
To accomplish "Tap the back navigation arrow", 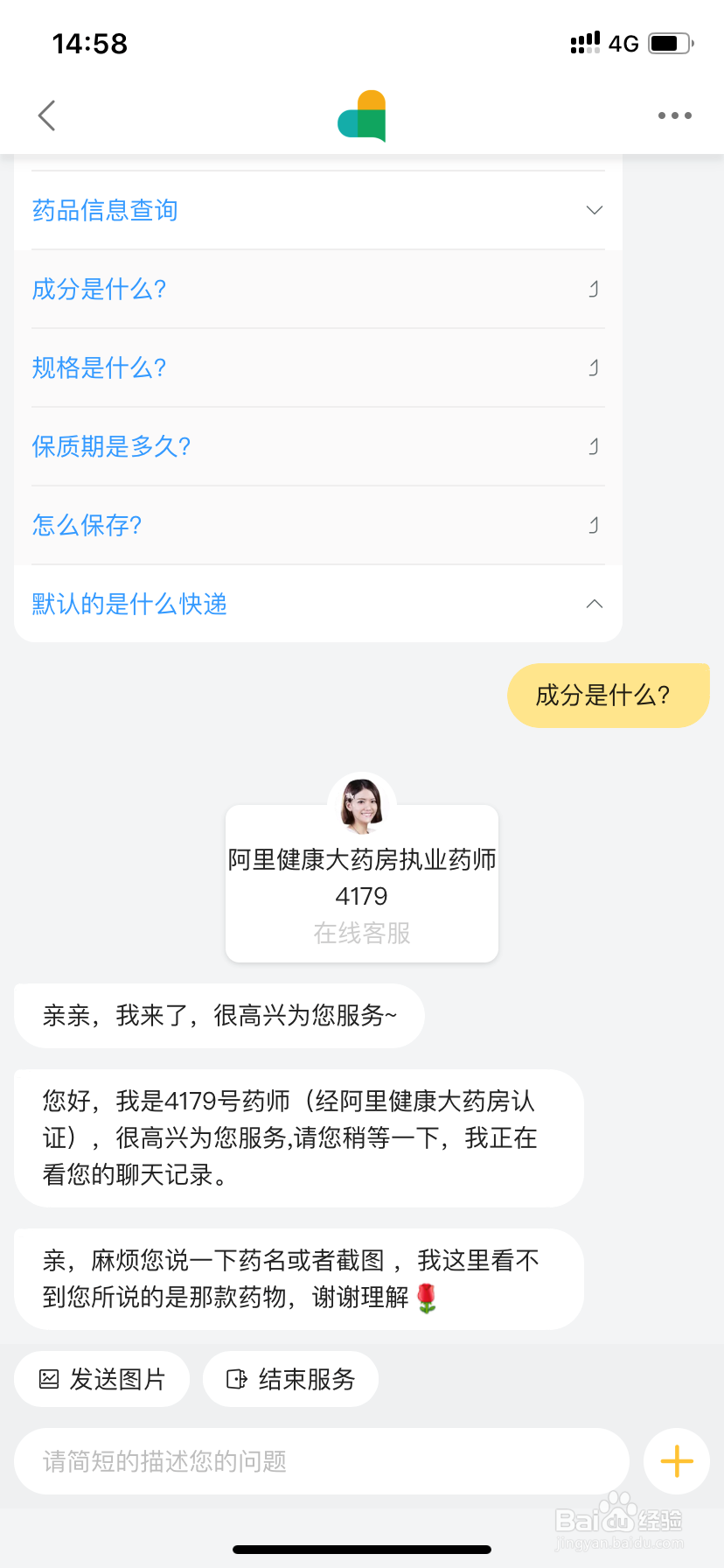I will pos(46,115).
